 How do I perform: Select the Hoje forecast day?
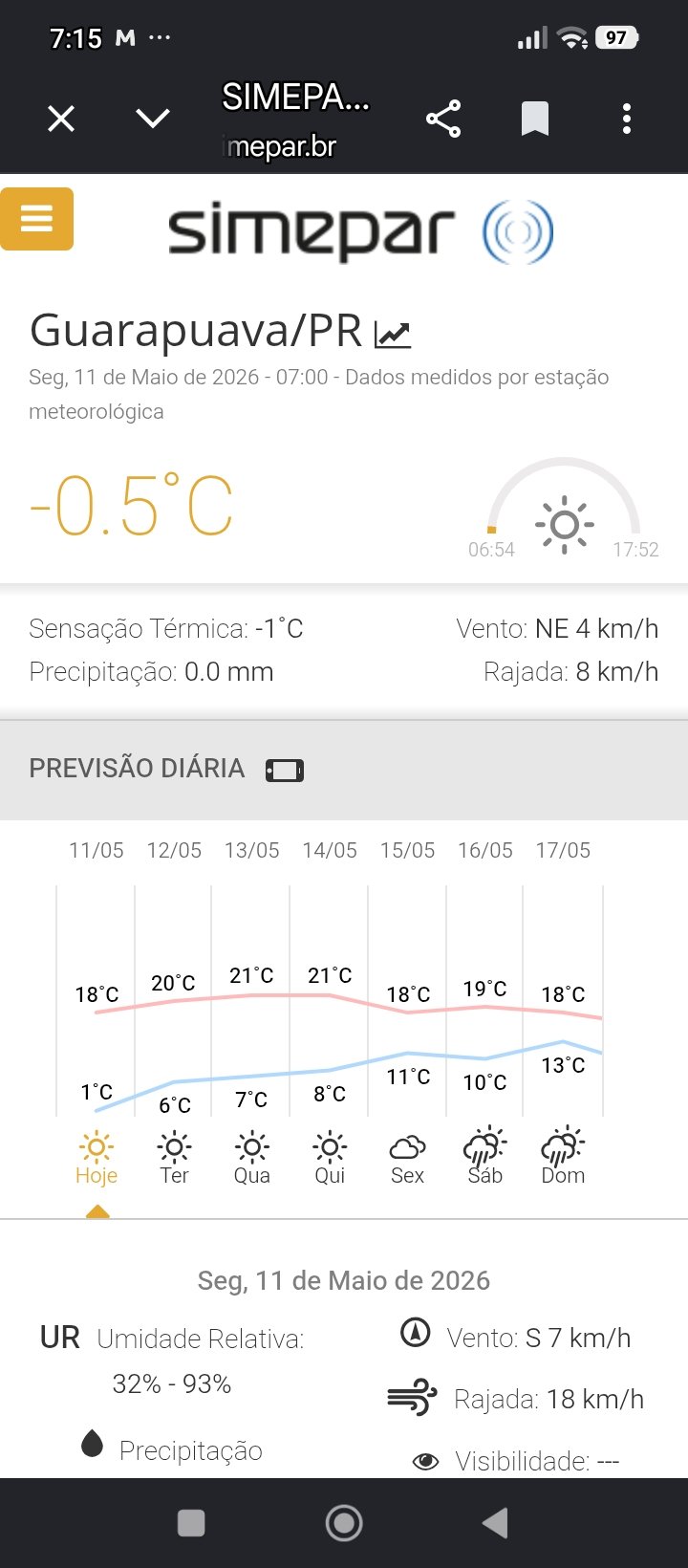pyautogui.click(x=97, y=1158)
